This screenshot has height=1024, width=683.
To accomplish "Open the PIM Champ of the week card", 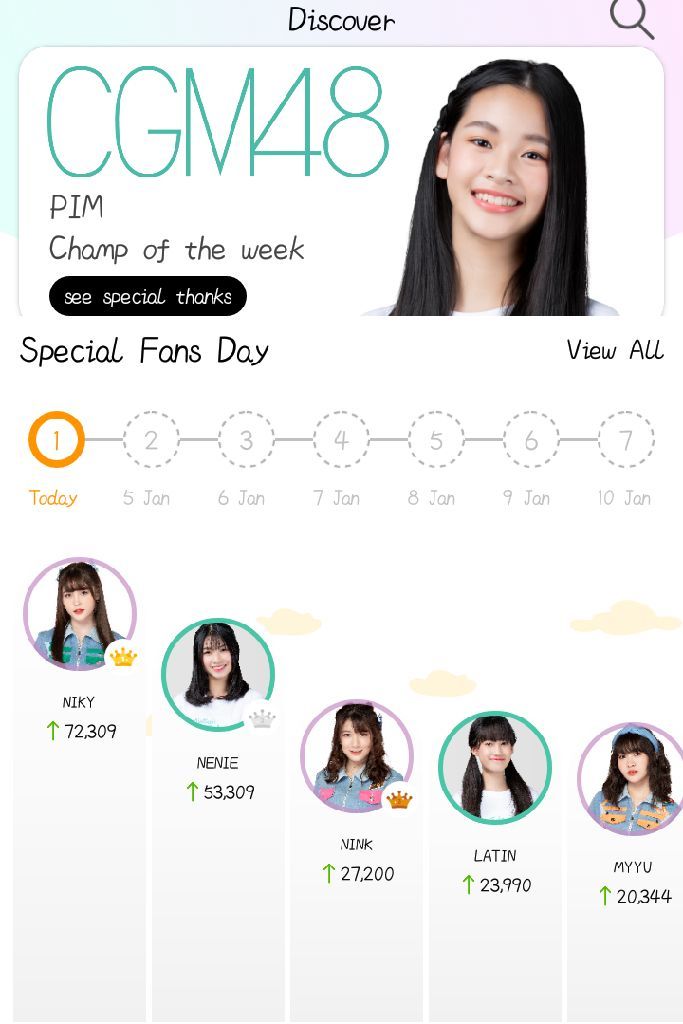I will (x=340, y=180).
